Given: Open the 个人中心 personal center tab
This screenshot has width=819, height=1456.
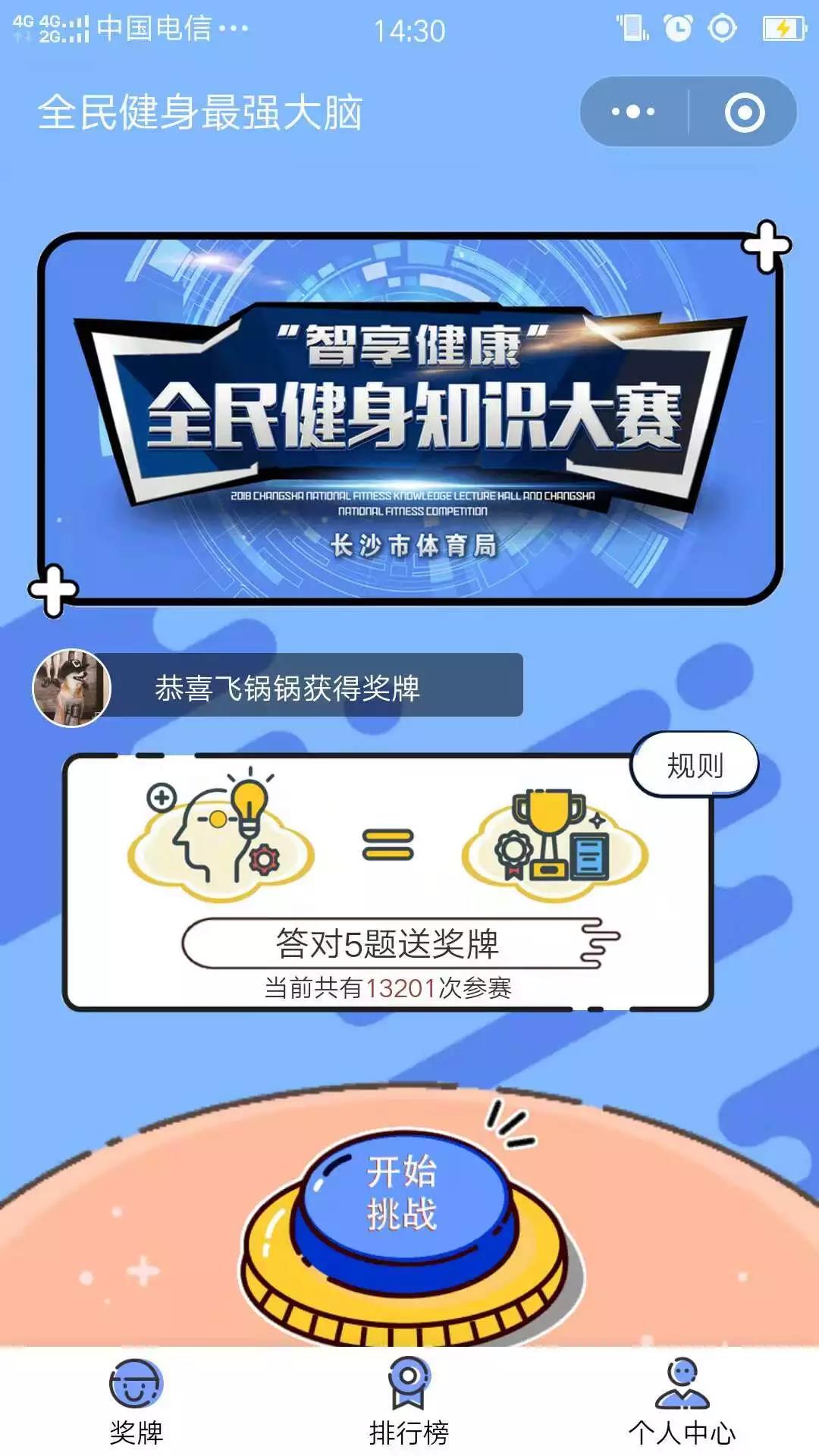Looking at the screenshot, I should [682, 1402].
